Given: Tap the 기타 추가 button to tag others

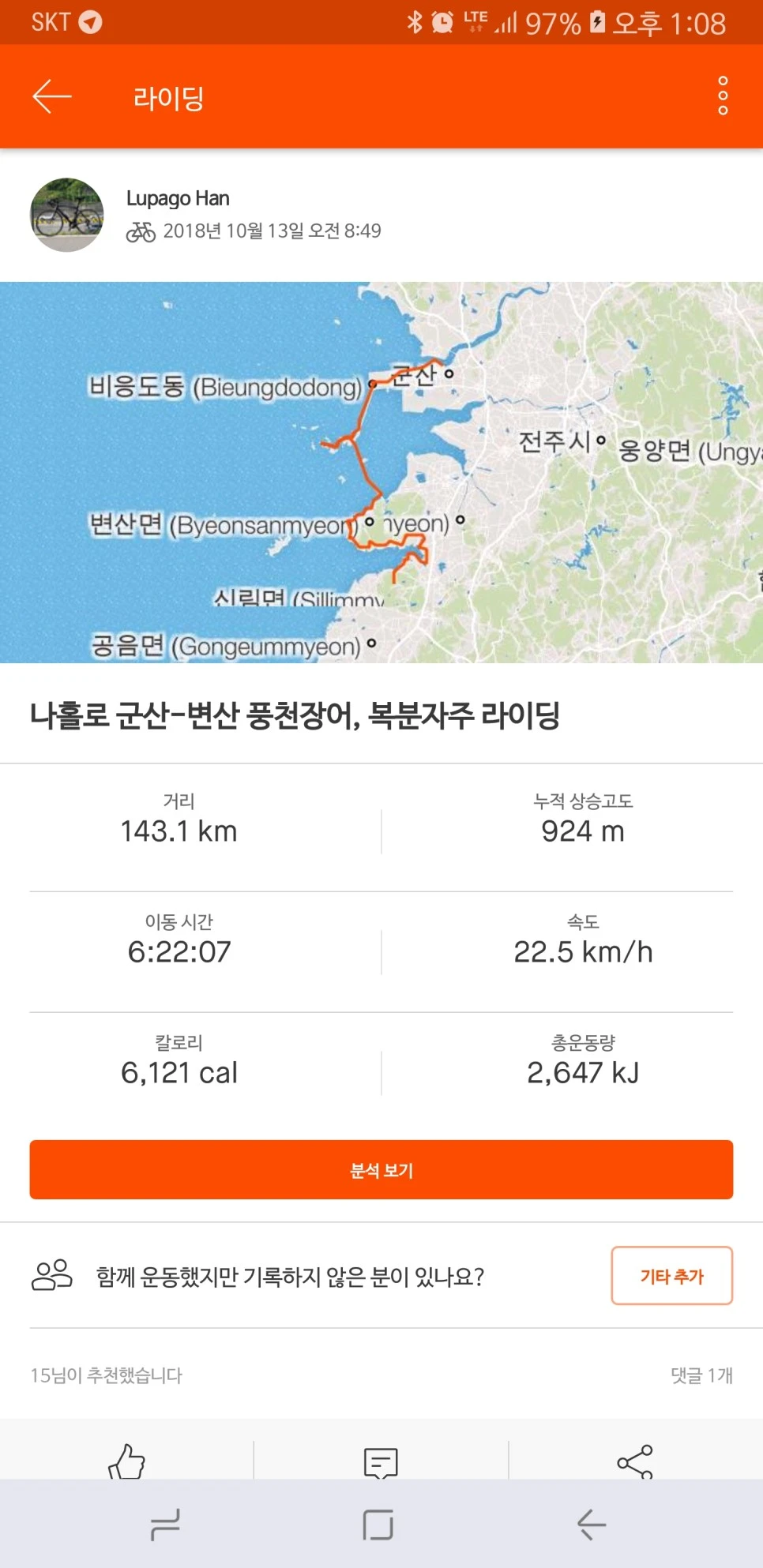Looking at the screenshot, I should click(x=671, y=1275).
